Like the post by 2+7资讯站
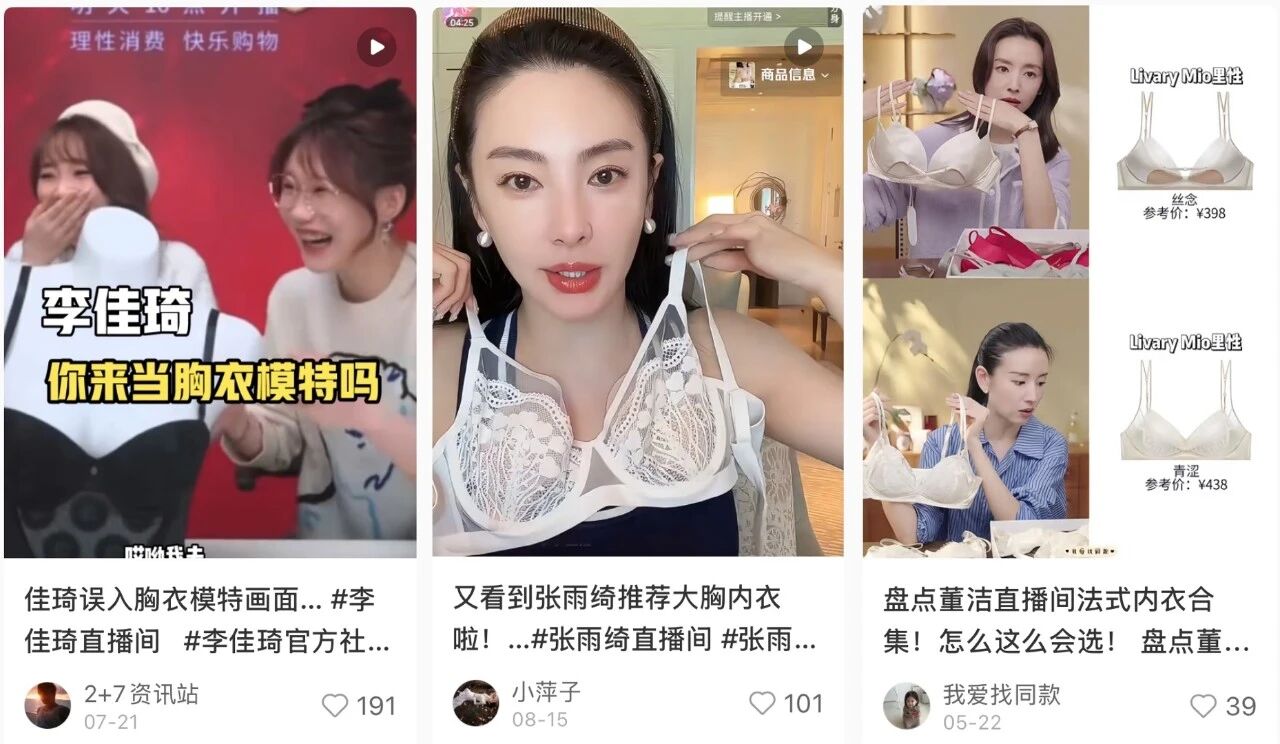Image resolution: width=1280 pixels, height=744 pixels. click(336, 706)
